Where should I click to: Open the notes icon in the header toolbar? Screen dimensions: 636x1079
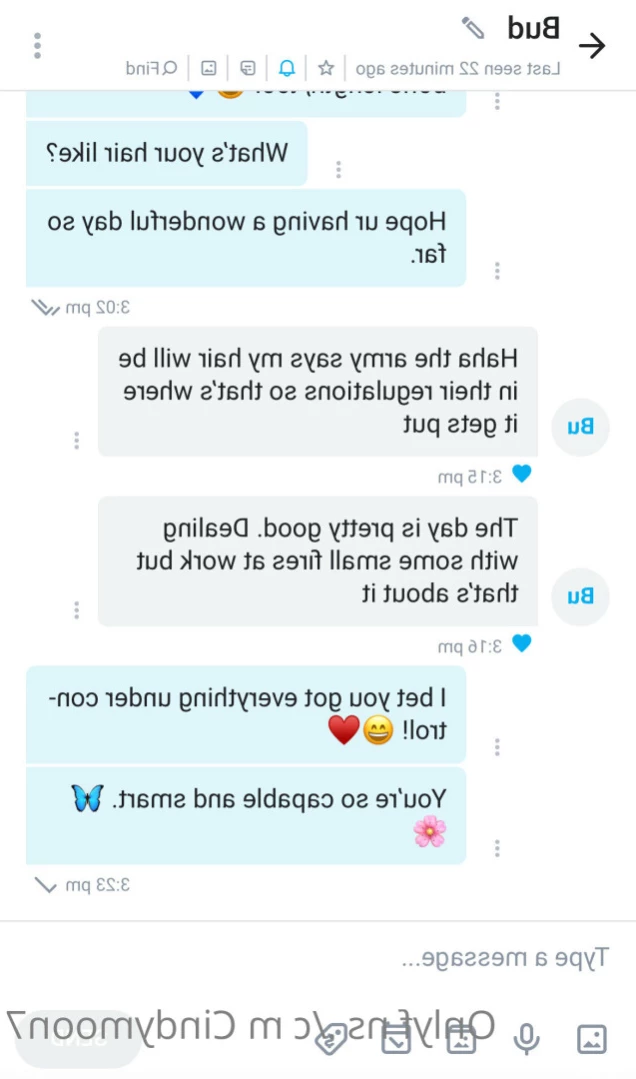tap(248, 68)
